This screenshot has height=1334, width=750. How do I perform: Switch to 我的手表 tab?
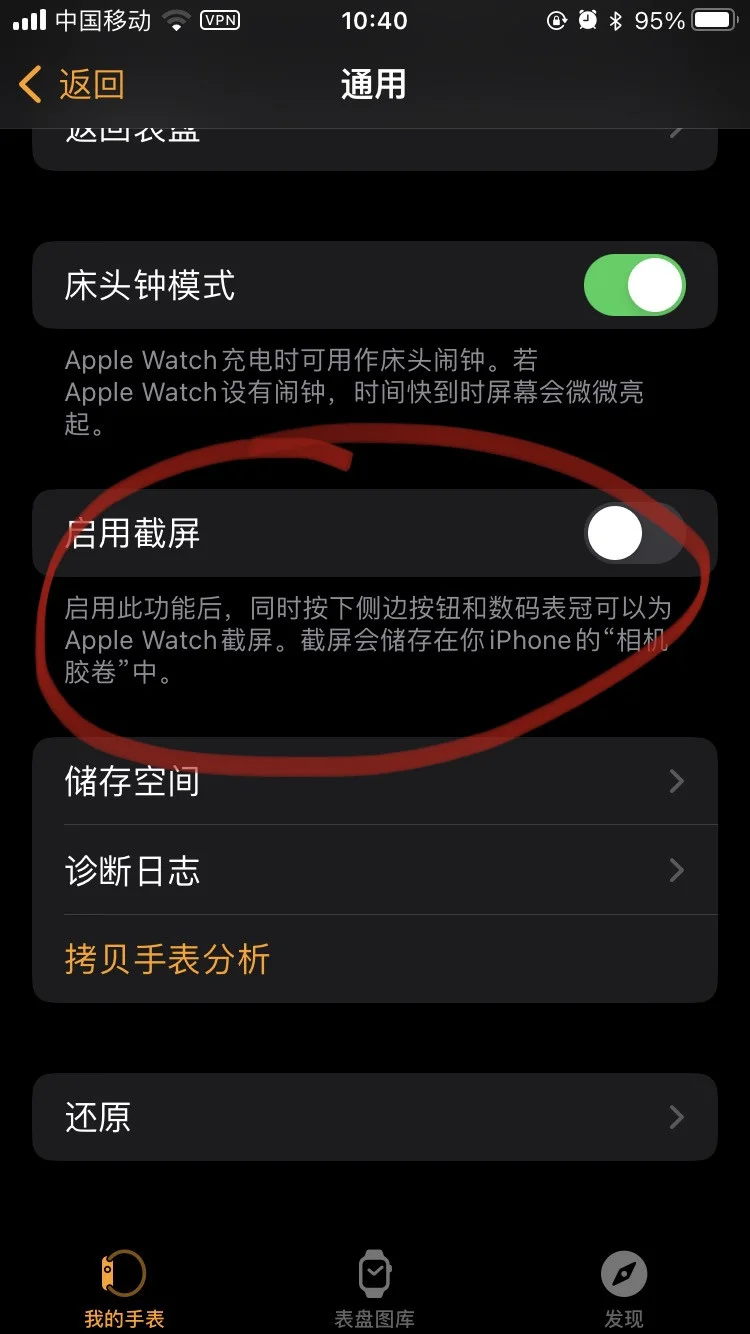[x=124, y=1288]
